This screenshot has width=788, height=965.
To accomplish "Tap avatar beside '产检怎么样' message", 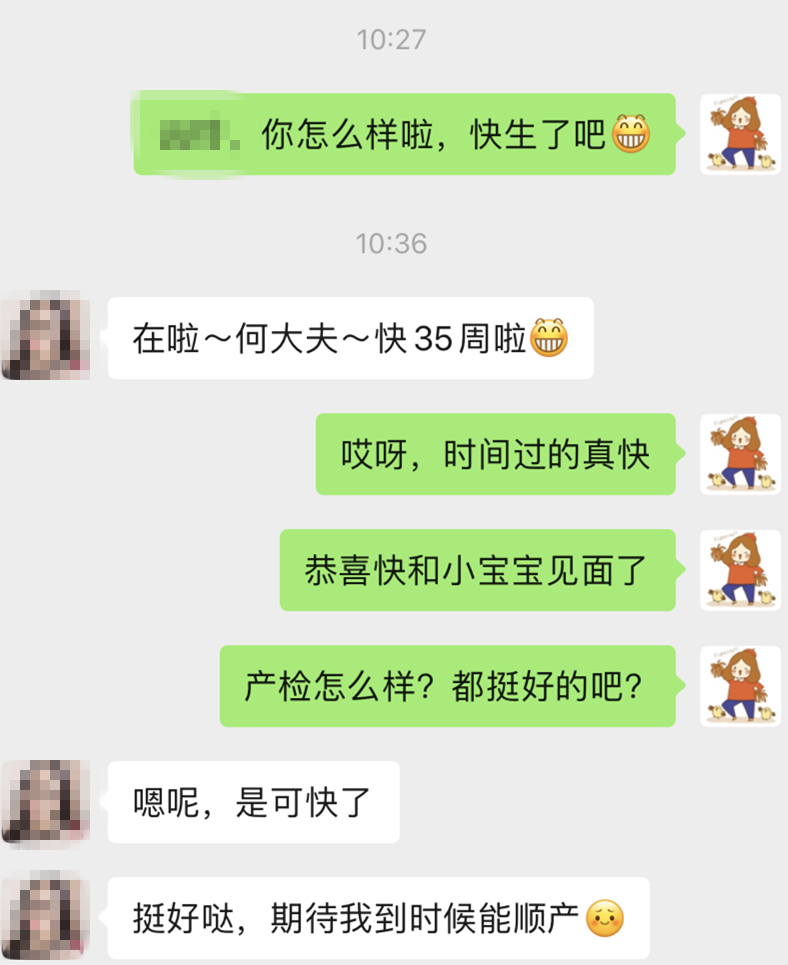I will [740, 686].
